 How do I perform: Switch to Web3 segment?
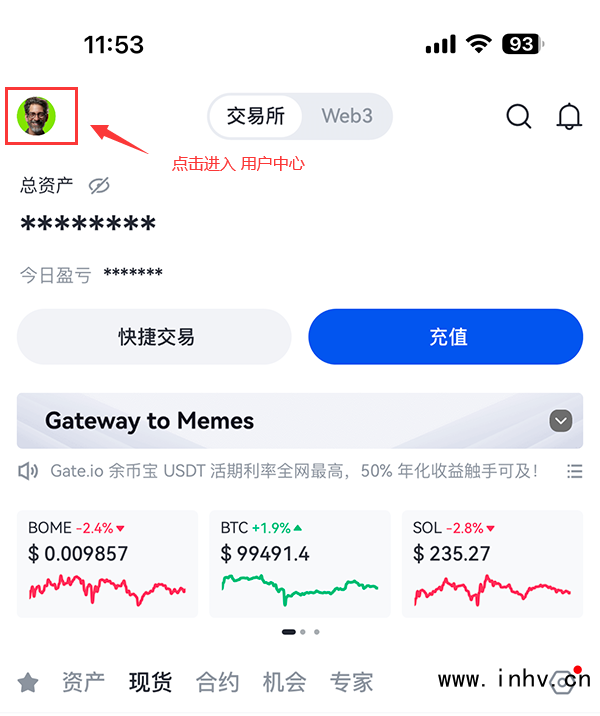coord(346,117)
